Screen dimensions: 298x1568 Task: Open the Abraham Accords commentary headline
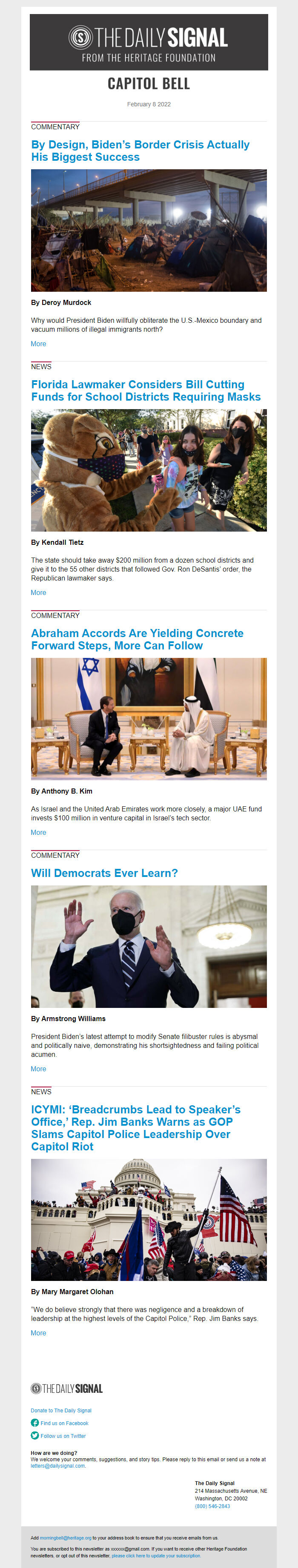(x=137, y=639)
